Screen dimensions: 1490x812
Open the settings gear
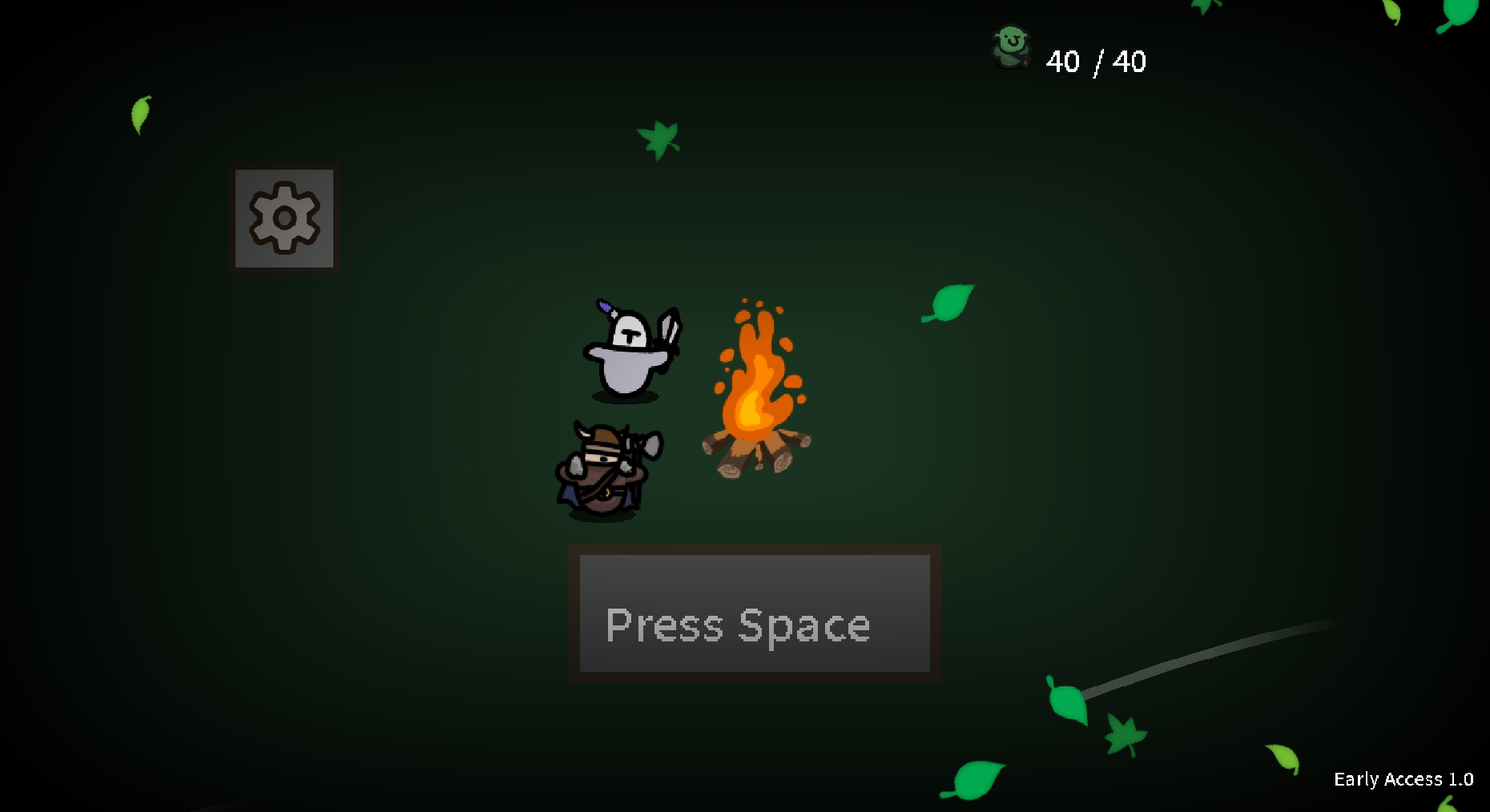[x=284, y=218]
